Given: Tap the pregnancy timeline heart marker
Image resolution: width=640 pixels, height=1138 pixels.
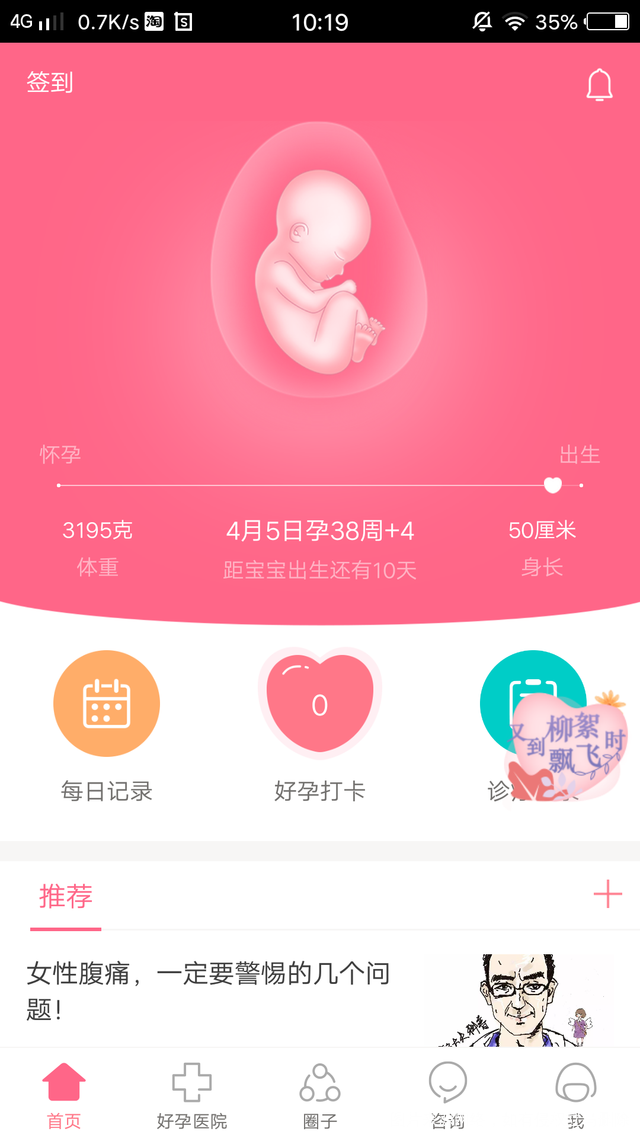Looking at the screenshot, I should click(553, 485).
